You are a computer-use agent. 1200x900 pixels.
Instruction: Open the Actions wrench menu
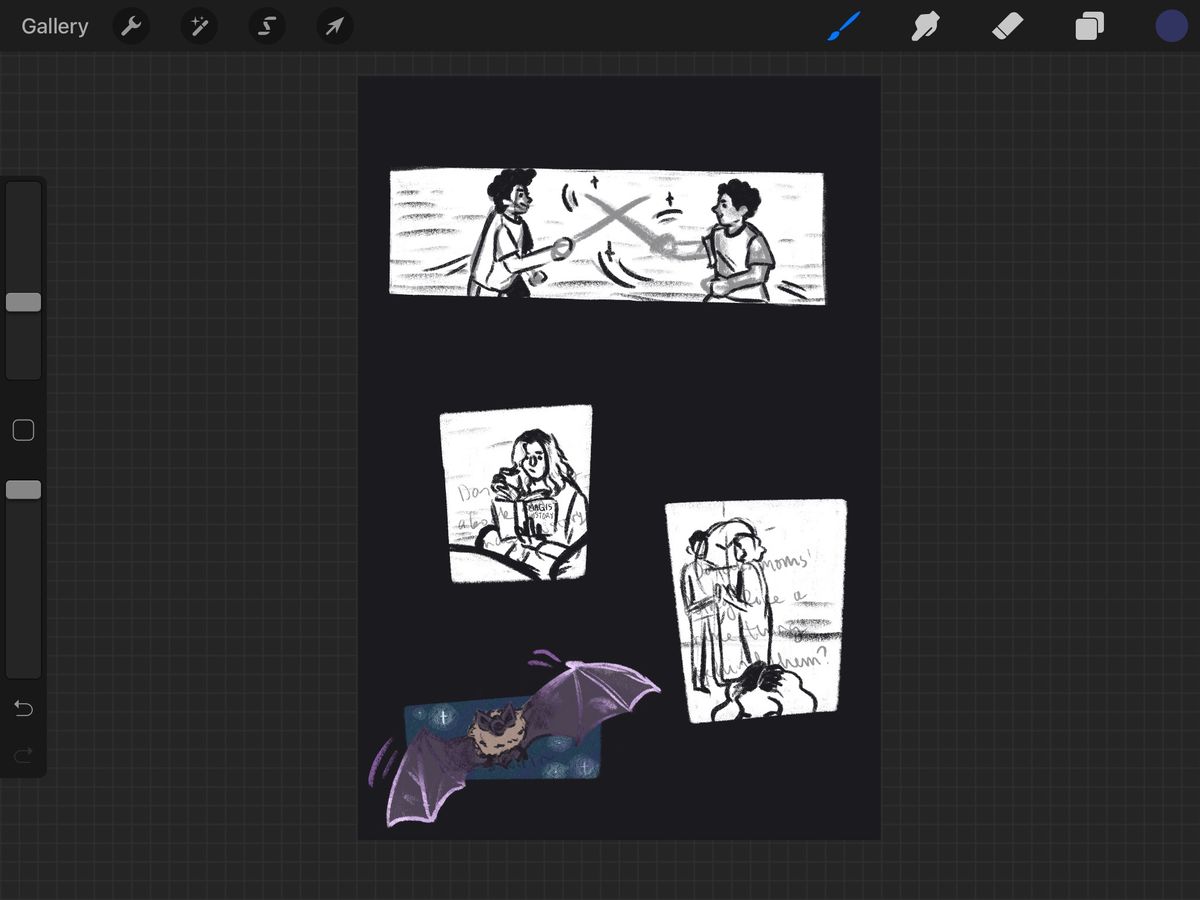[132, 26]
